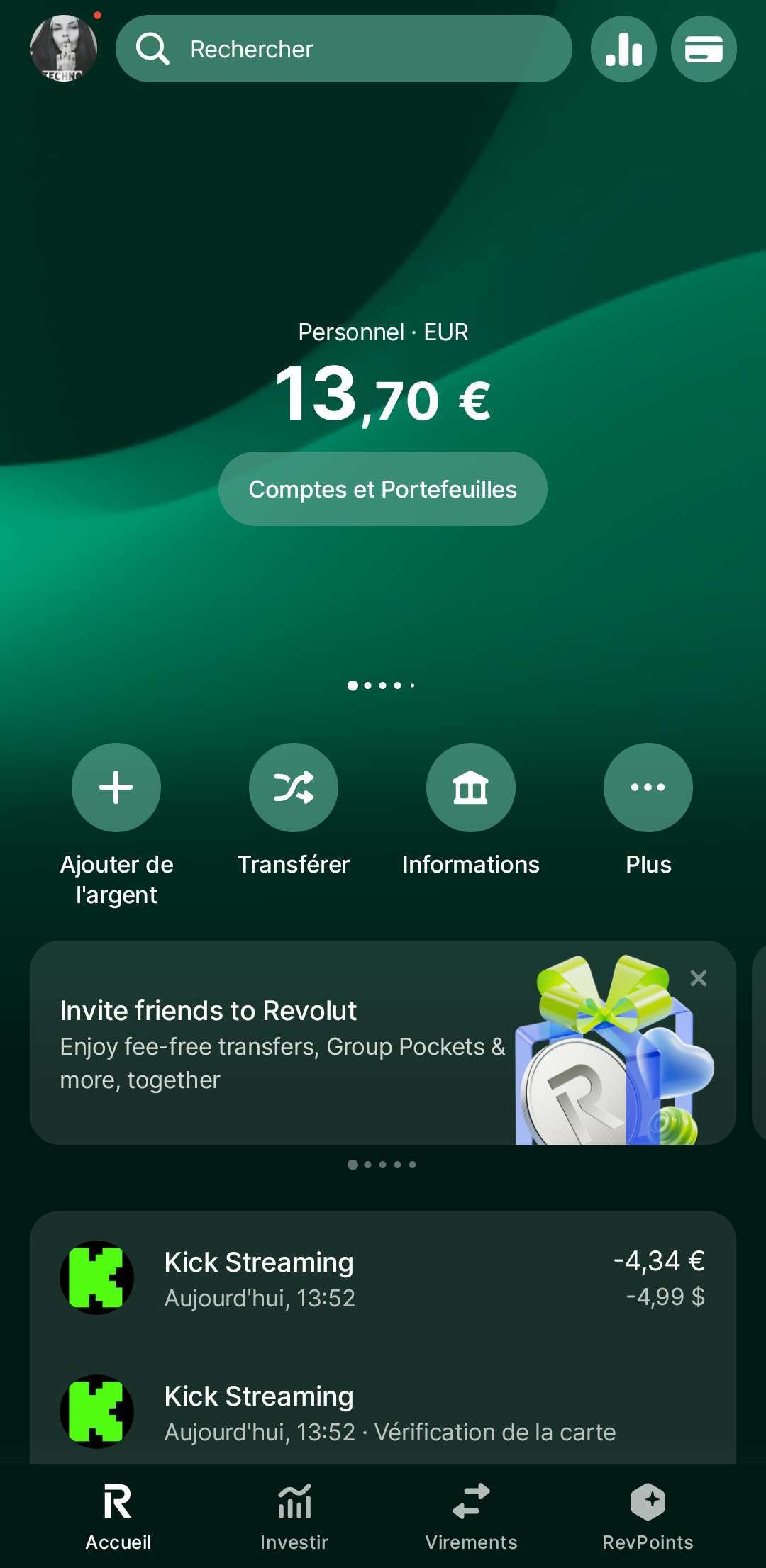This screenshot has height=1568, width=766.
Task: Select the Transférer action
Action: click(x=294, y=788)
